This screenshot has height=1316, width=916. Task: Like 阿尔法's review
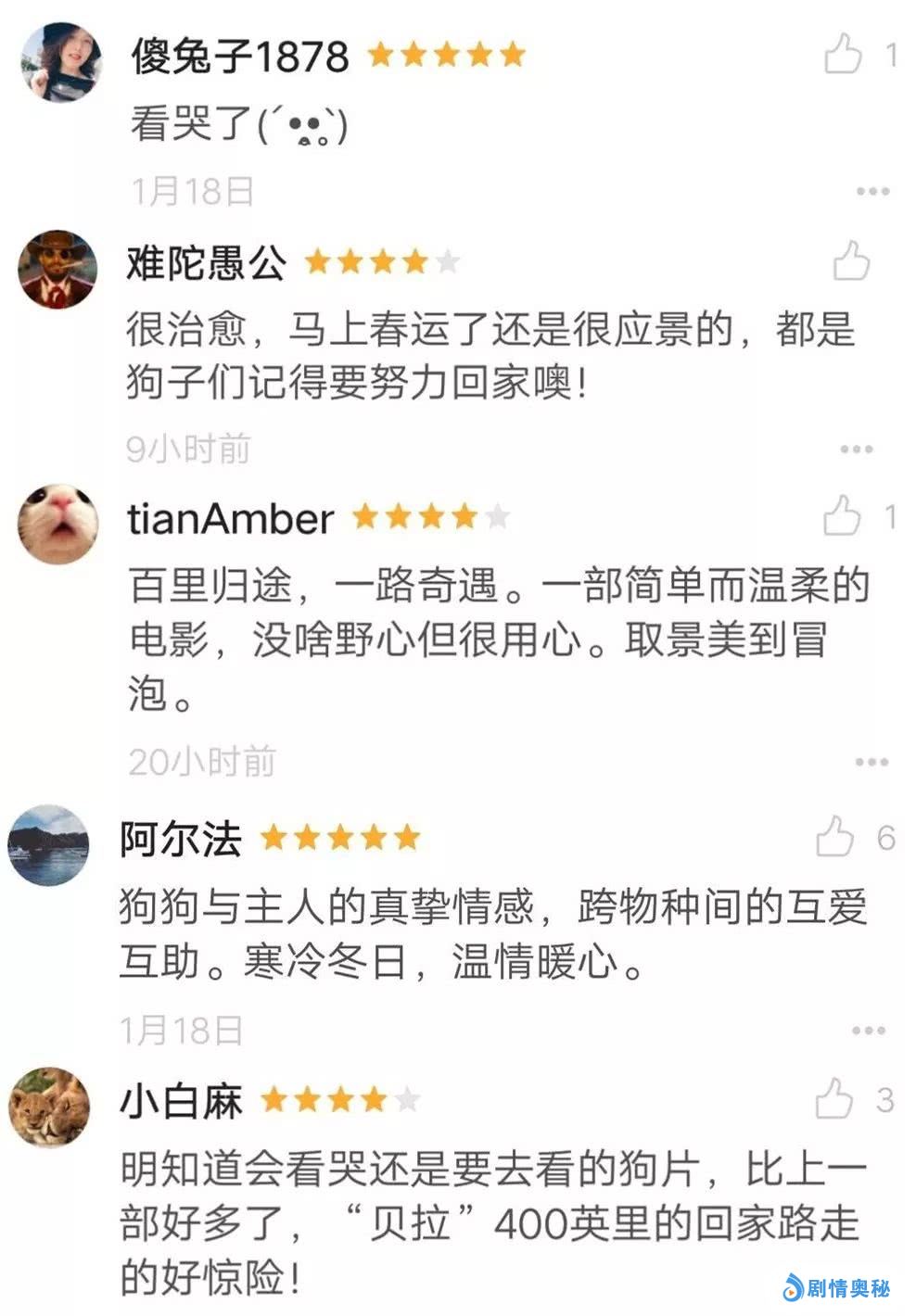point(834,837)
